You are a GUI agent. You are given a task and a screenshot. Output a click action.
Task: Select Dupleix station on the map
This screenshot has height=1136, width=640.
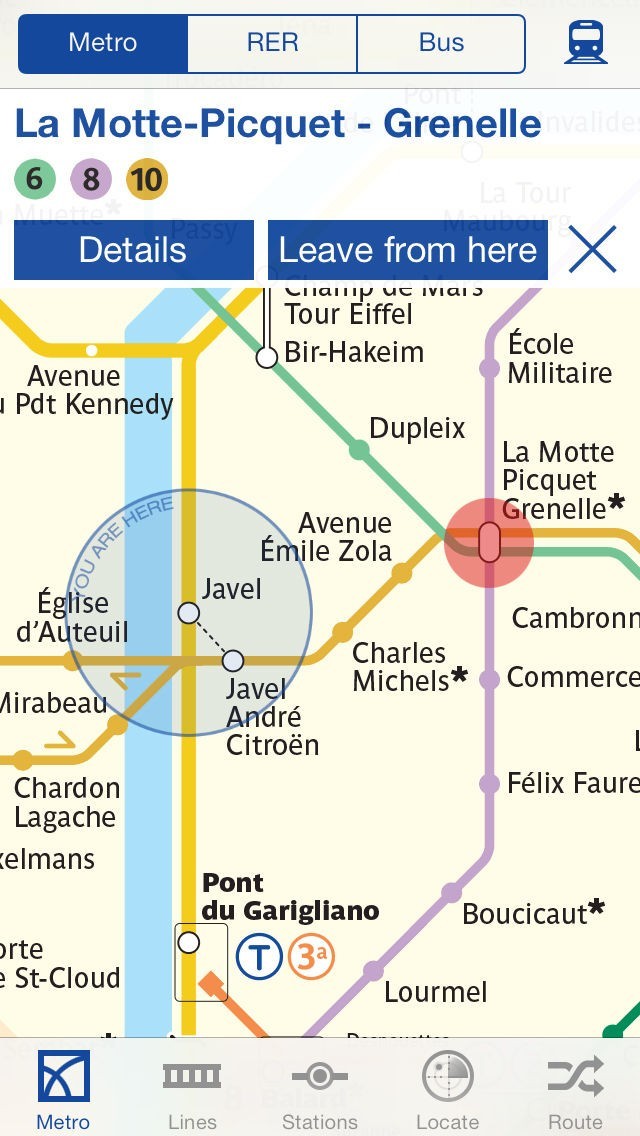coord(359,450)
